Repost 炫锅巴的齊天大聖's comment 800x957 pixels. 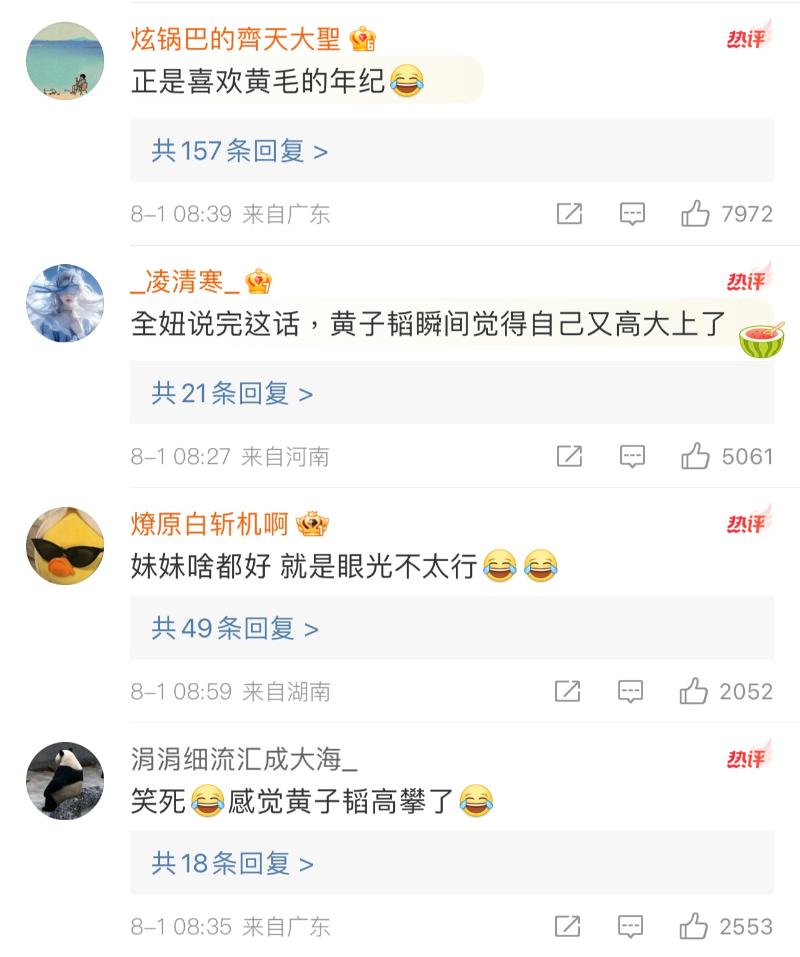tap(569, 213)
